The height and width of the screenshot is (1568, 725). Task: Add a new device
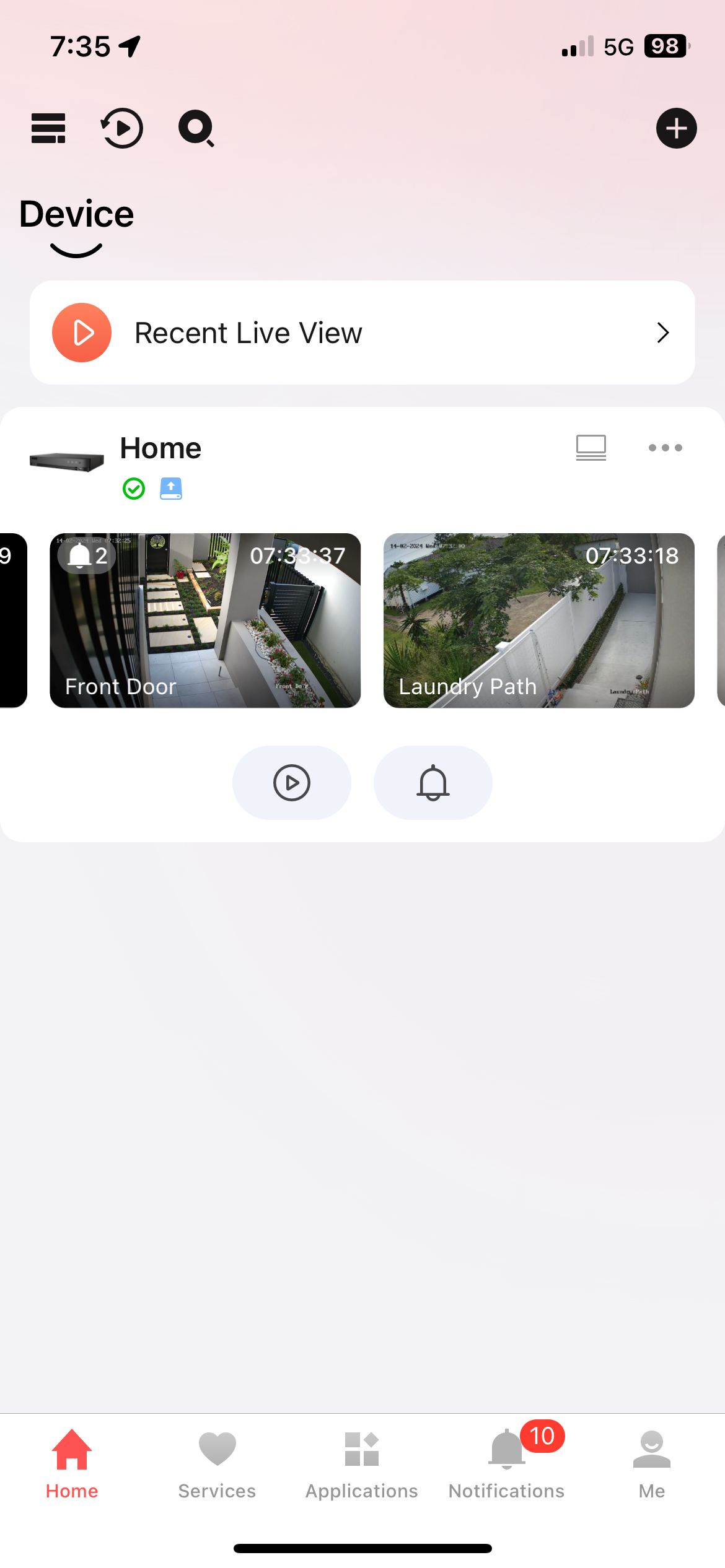coord(676,128)
